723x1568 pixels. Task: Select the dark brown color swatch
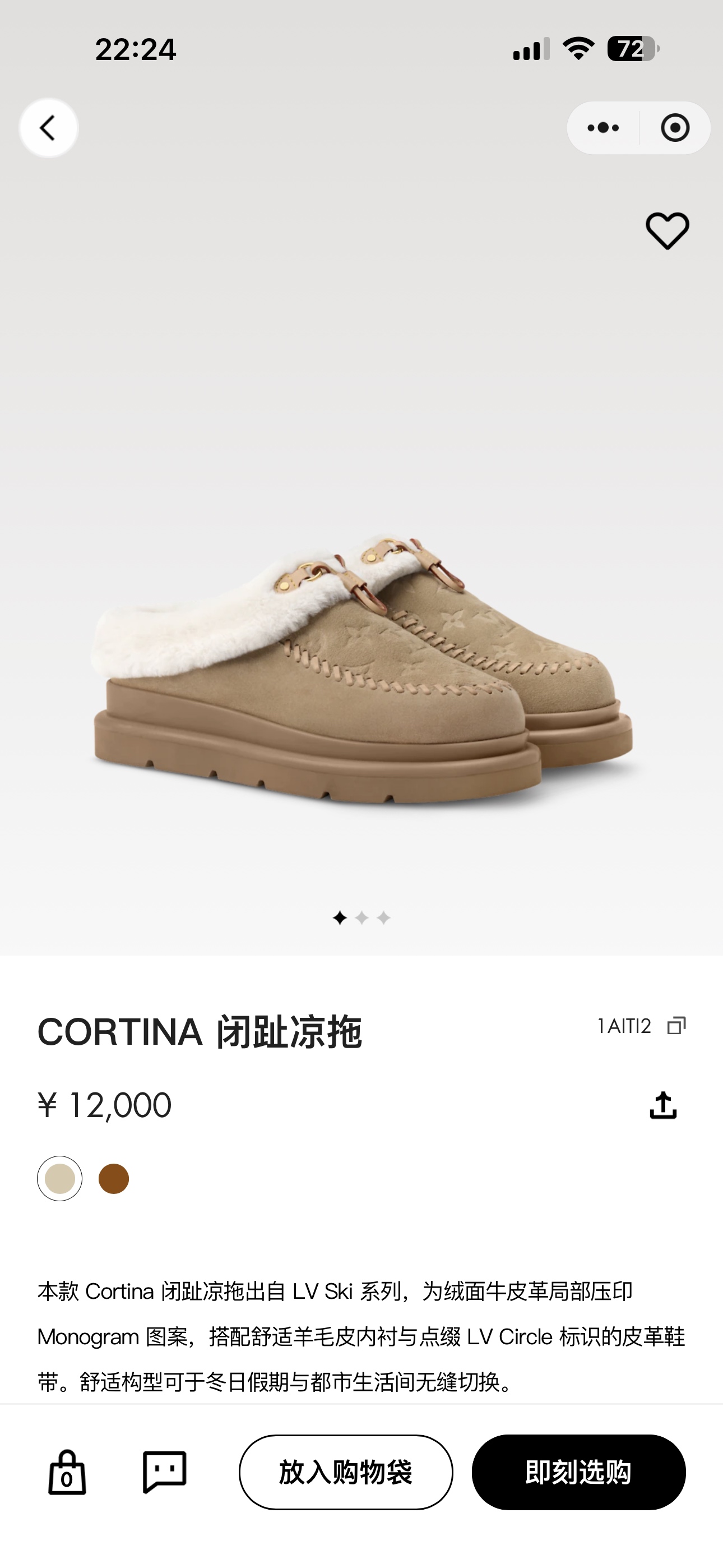click(114, 1178)
